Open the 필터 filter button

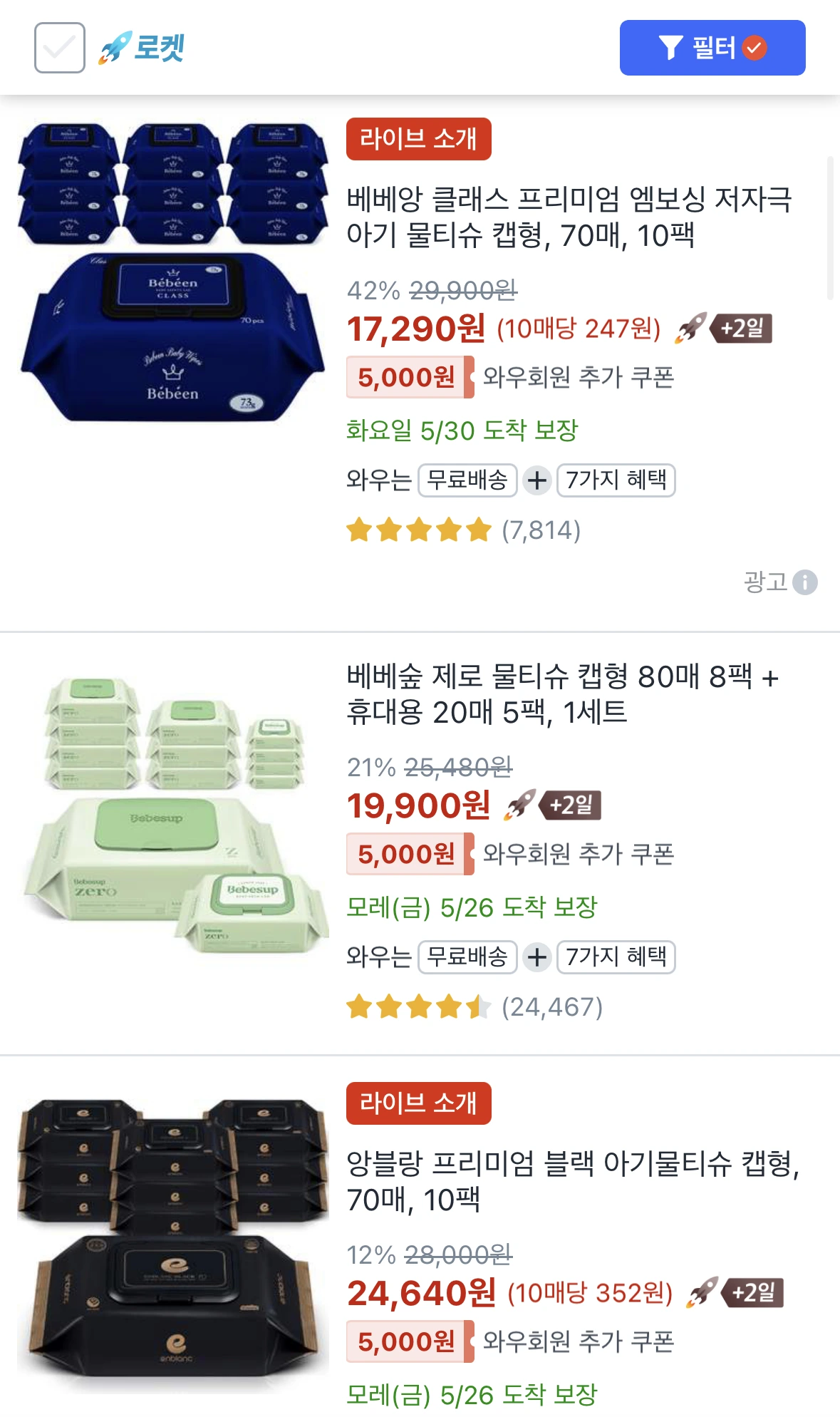[x=712, y=48]
